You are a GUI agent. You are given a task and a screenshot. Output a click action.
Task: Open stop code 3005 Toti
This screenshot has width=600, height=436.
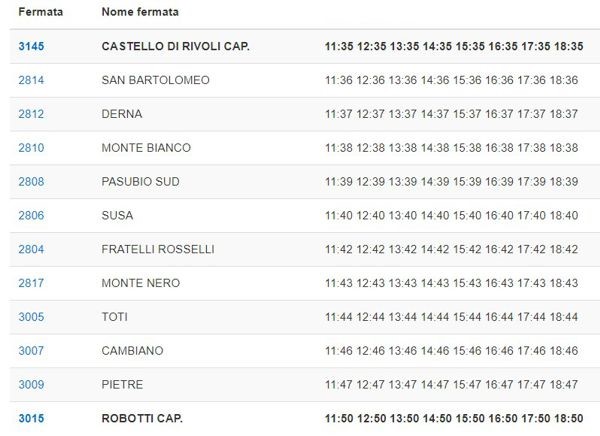pos(31,317)
